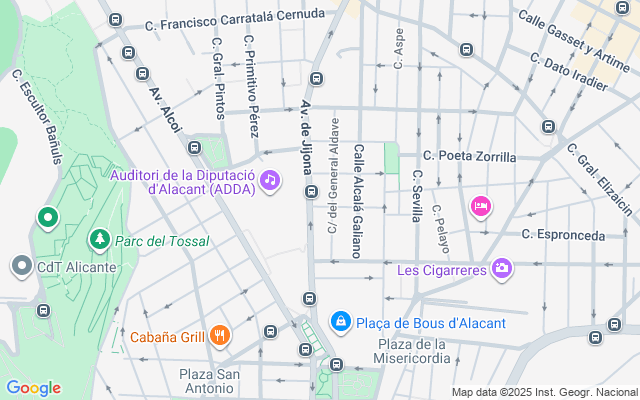Viewport: 640px width, 400px height.
Task: Tap the CdT Alicante place marker
Action: point(22,266)
